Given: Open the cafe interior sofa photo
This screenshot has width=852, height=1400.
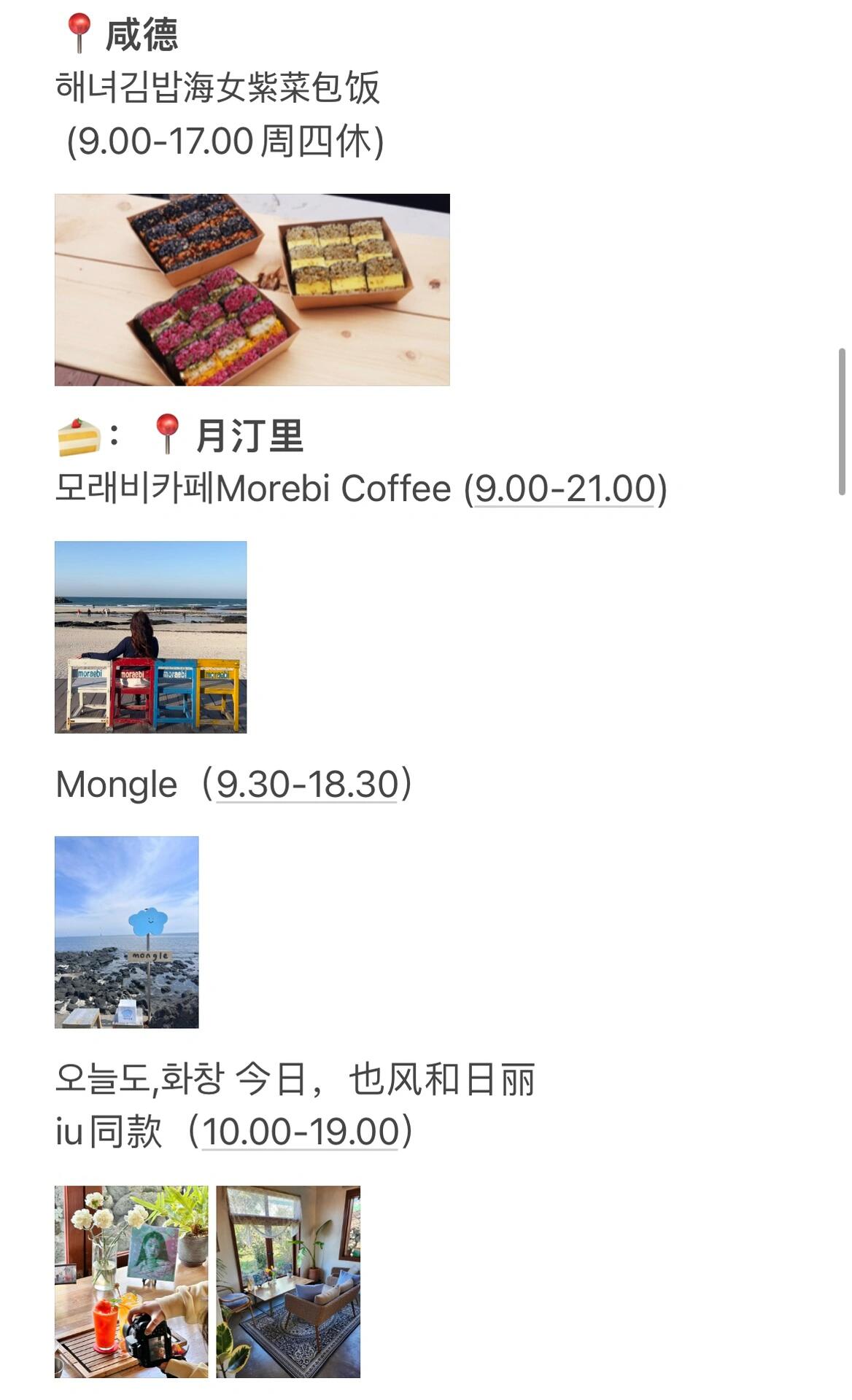Looking at the screenshot, I should pos(288,1281).
